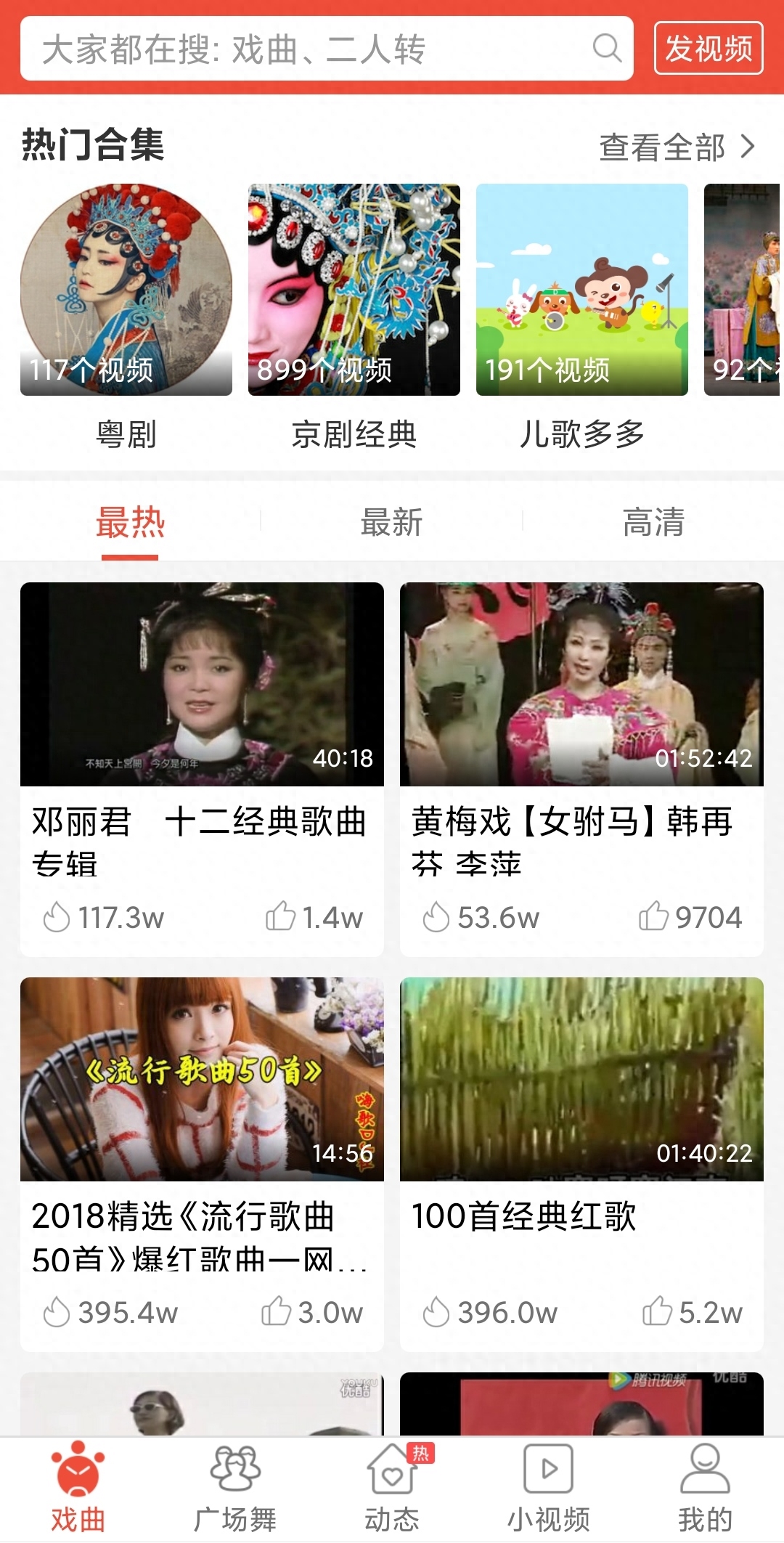Play 100首经典红歌 video
The image size is (784, 1543).
click(x=581, y=1079)
